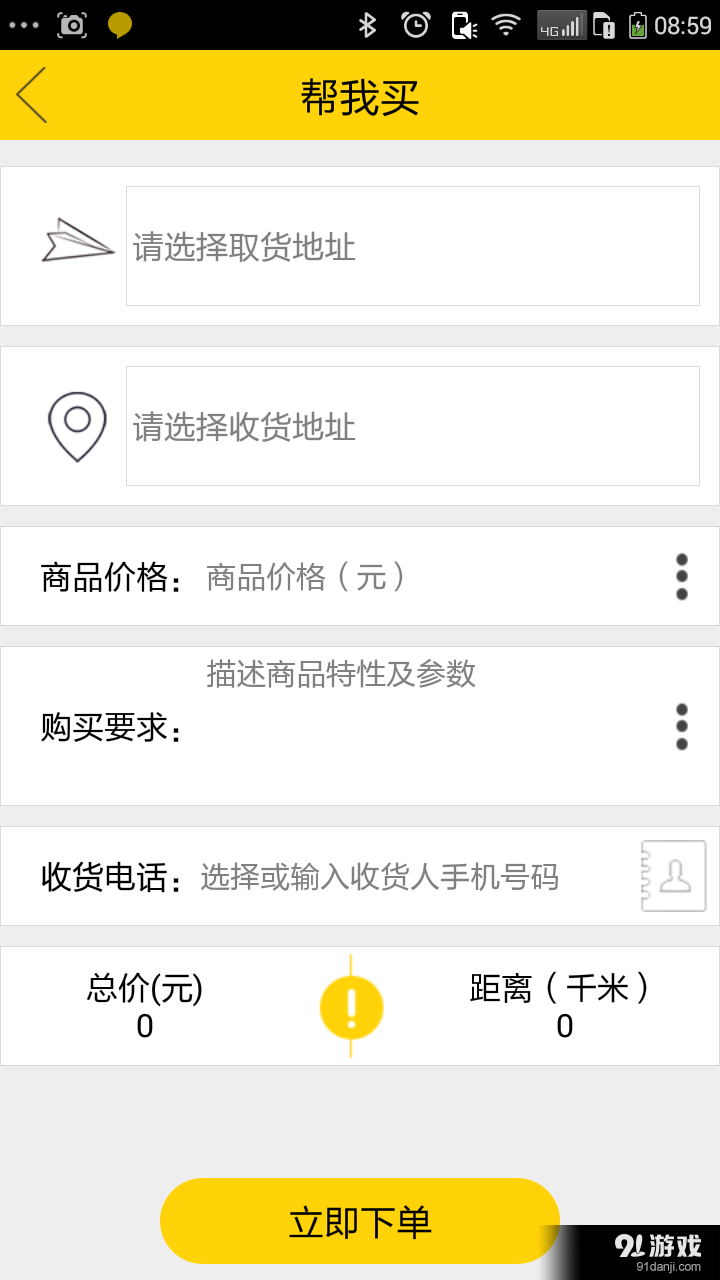Click the location pin delivery icon
Image resolution: width=720 pixels, height=1280 pixels.
coord(76,425)
